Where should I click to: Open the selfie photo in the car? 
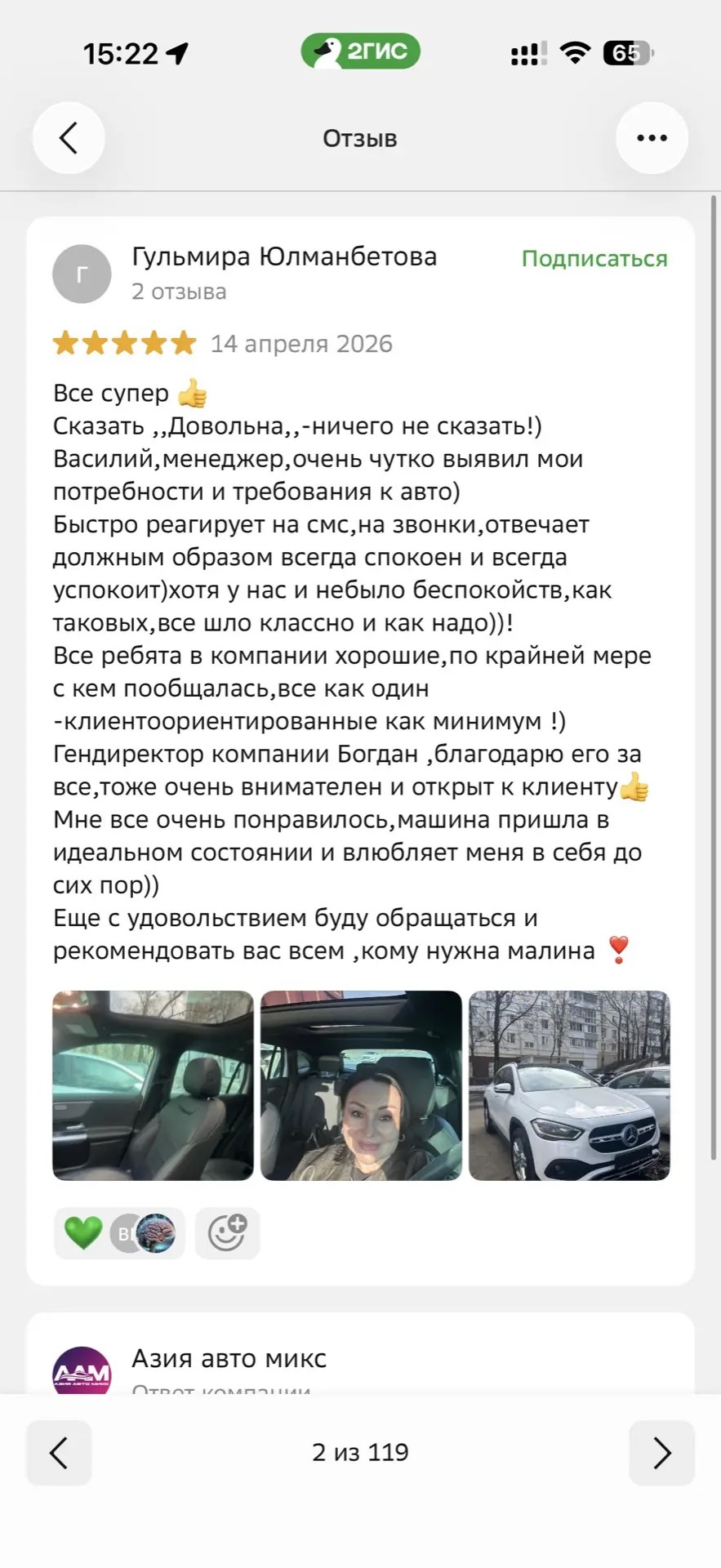tap(361, 1085)
